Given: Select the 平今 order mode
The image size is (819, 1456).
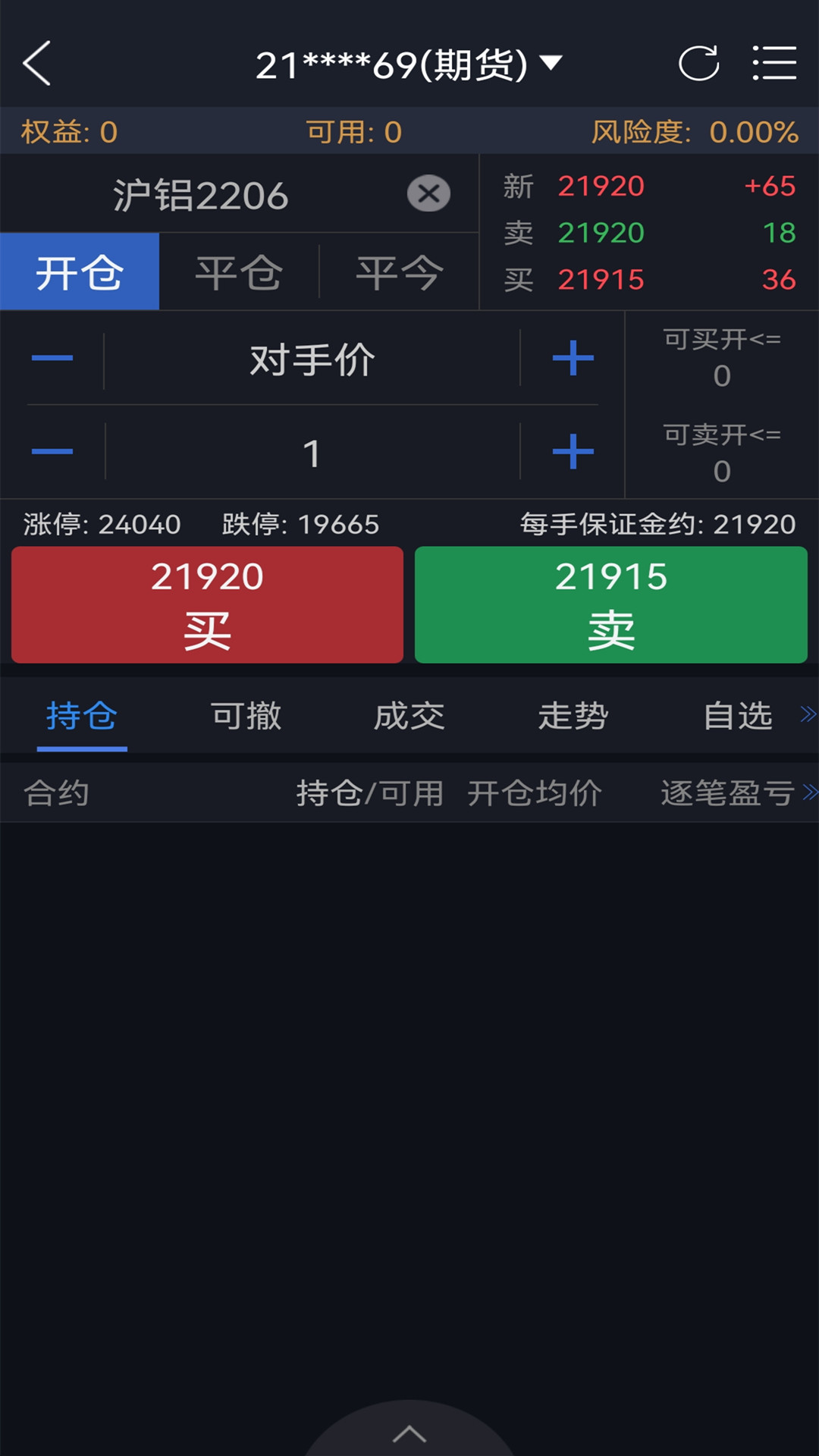Looking at the screenshot, I should pos(398,271).
